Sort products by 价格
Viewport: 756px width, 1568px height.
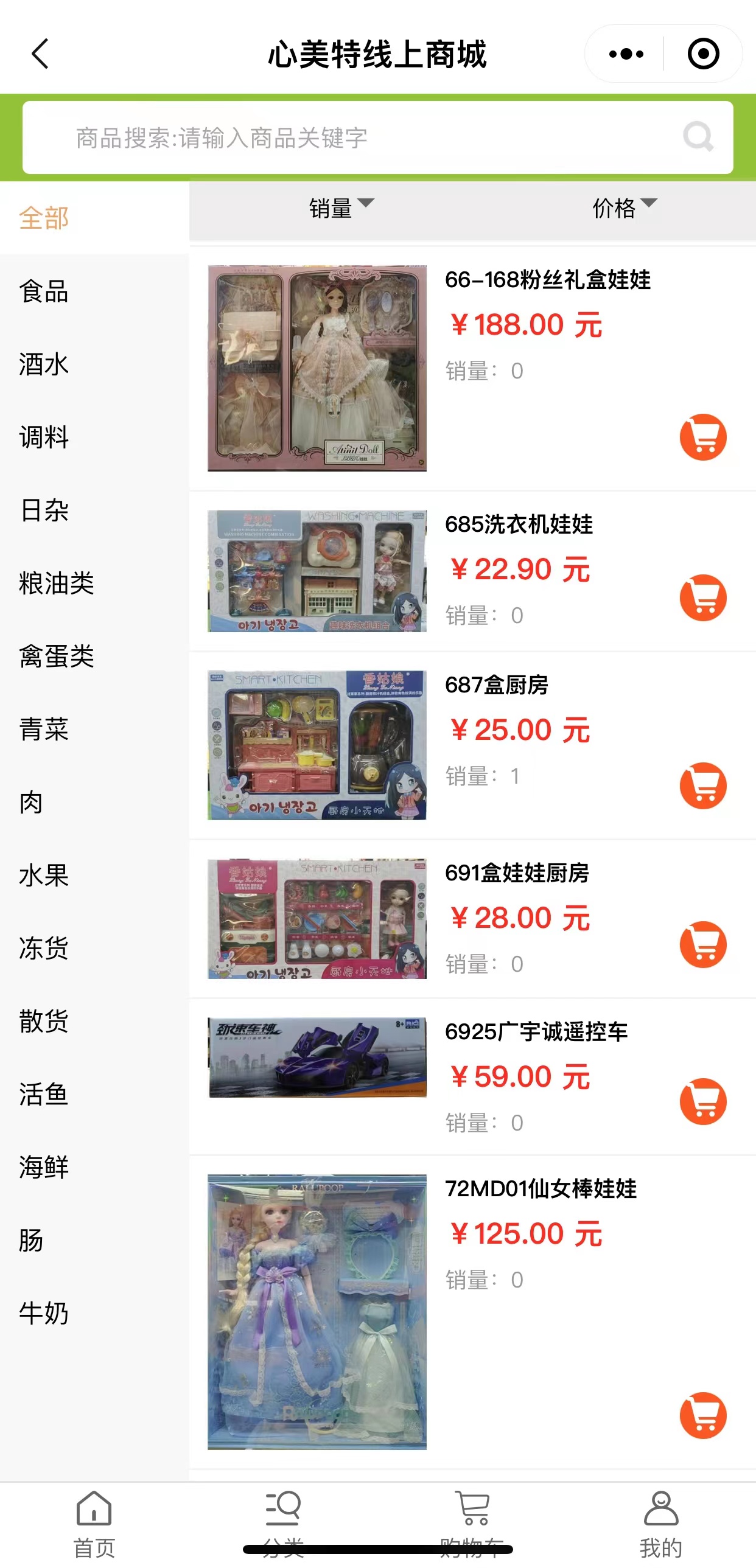point(623,208)
